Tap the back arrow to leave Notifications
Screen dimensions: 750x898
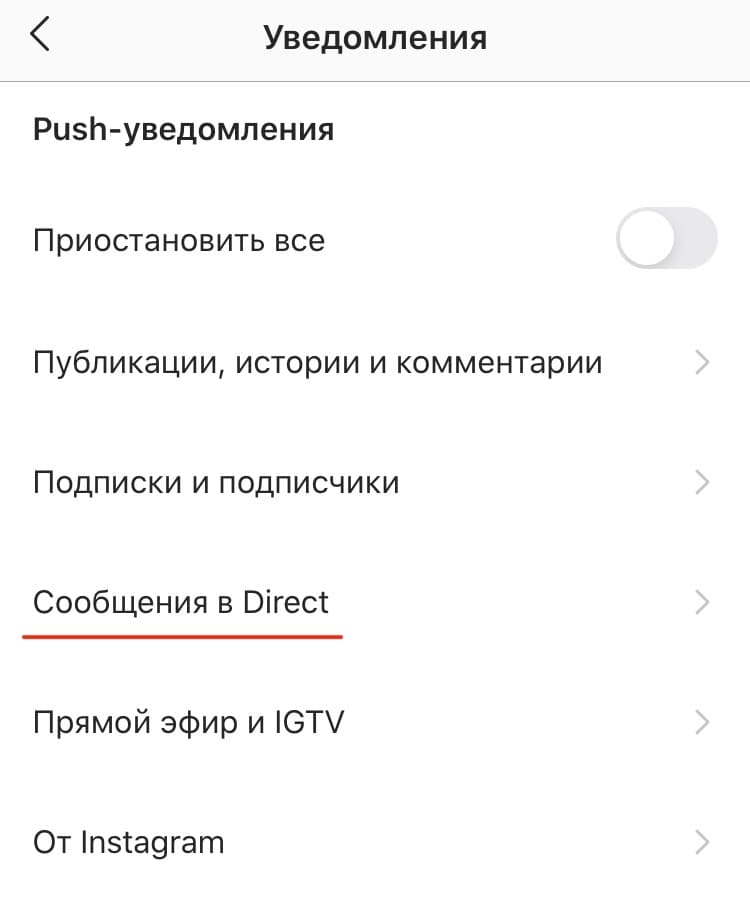coord(40,35)
